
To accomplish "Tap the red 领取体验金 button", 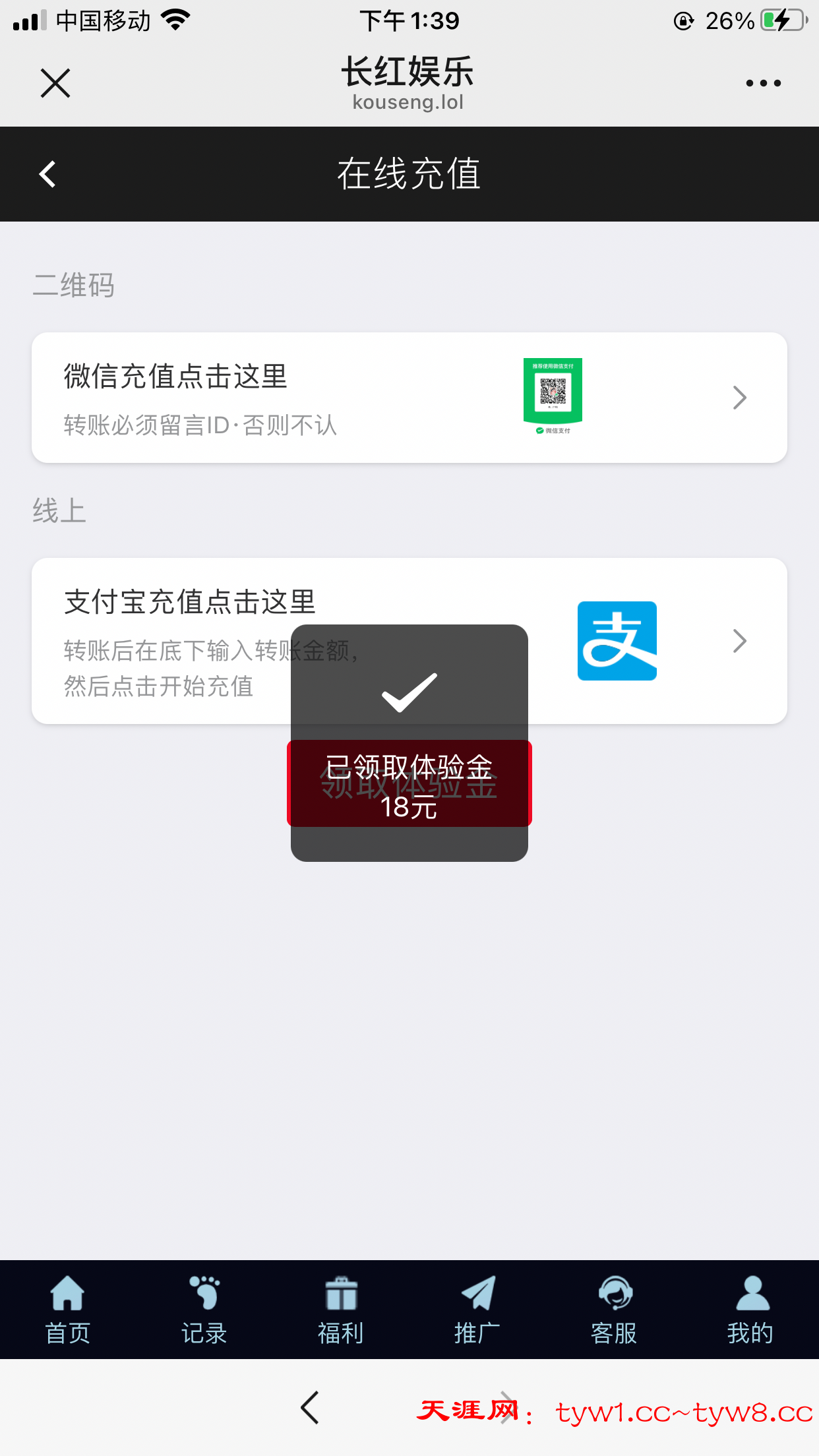I will pos(409,783).
